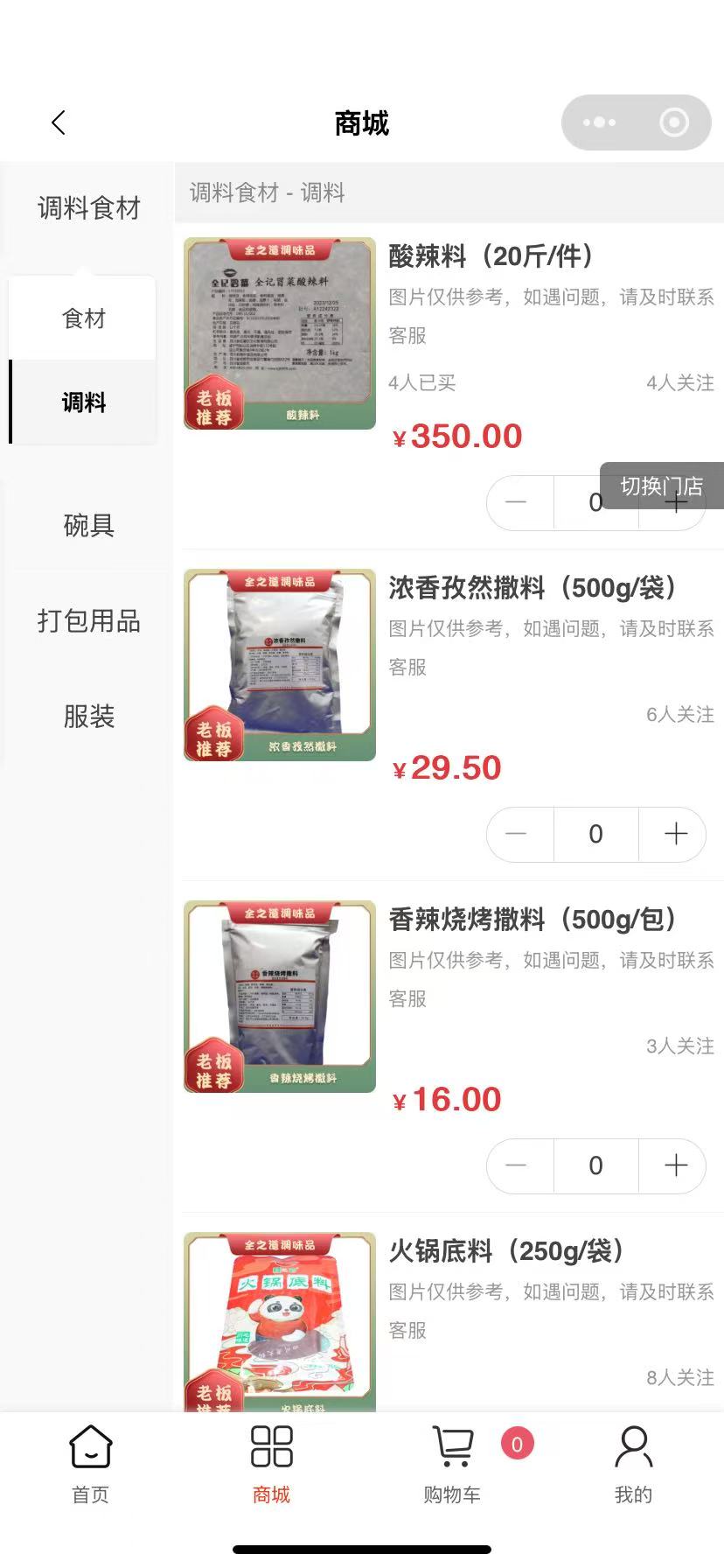Increase quantity of 浓香孜然撒料
Image resolution: width=724 pixels, height=1568 pixels.
click(675, 834)
